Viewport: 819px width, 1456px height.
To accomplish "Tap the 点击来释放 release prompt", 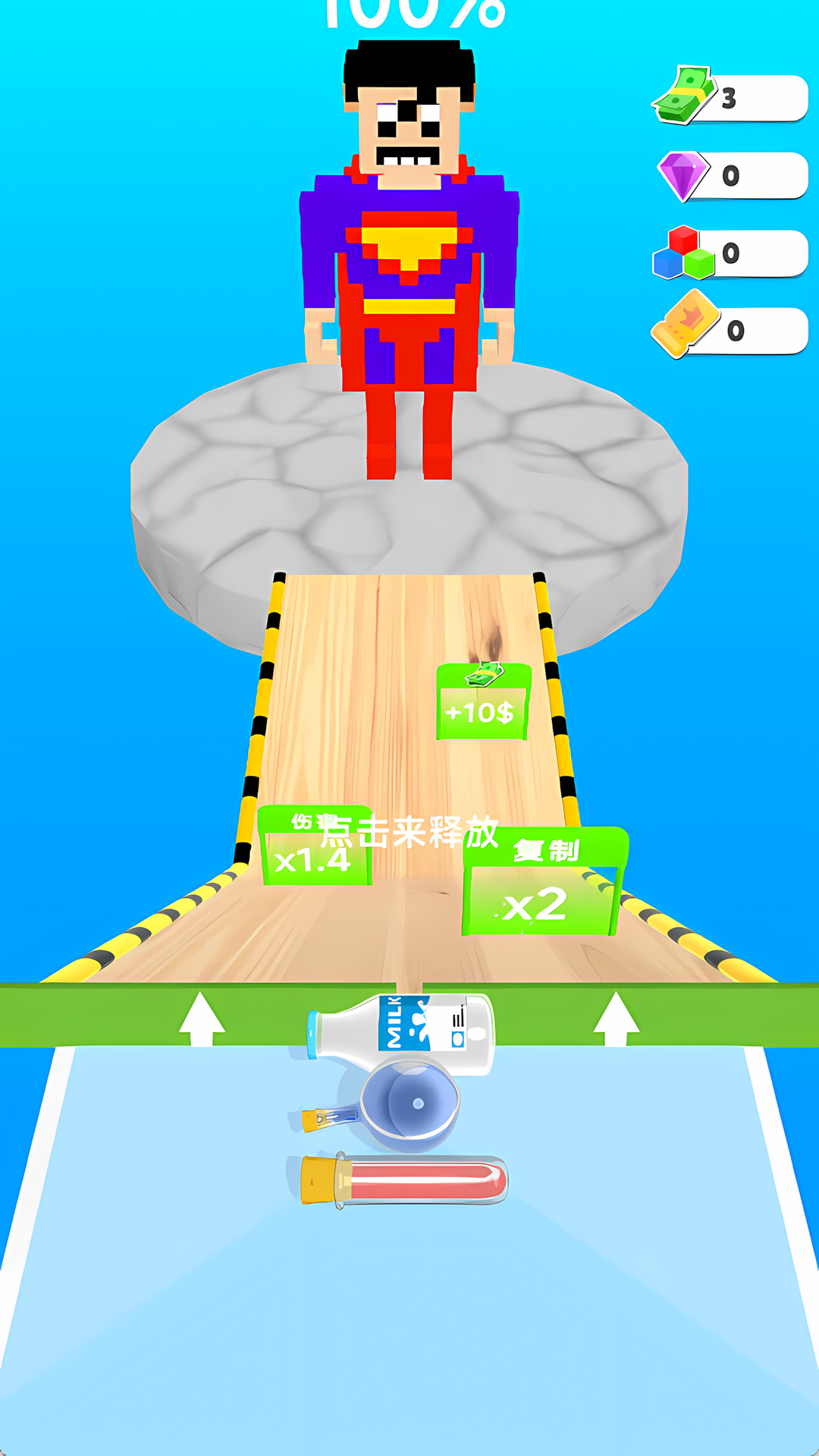I will pos(409,832).
